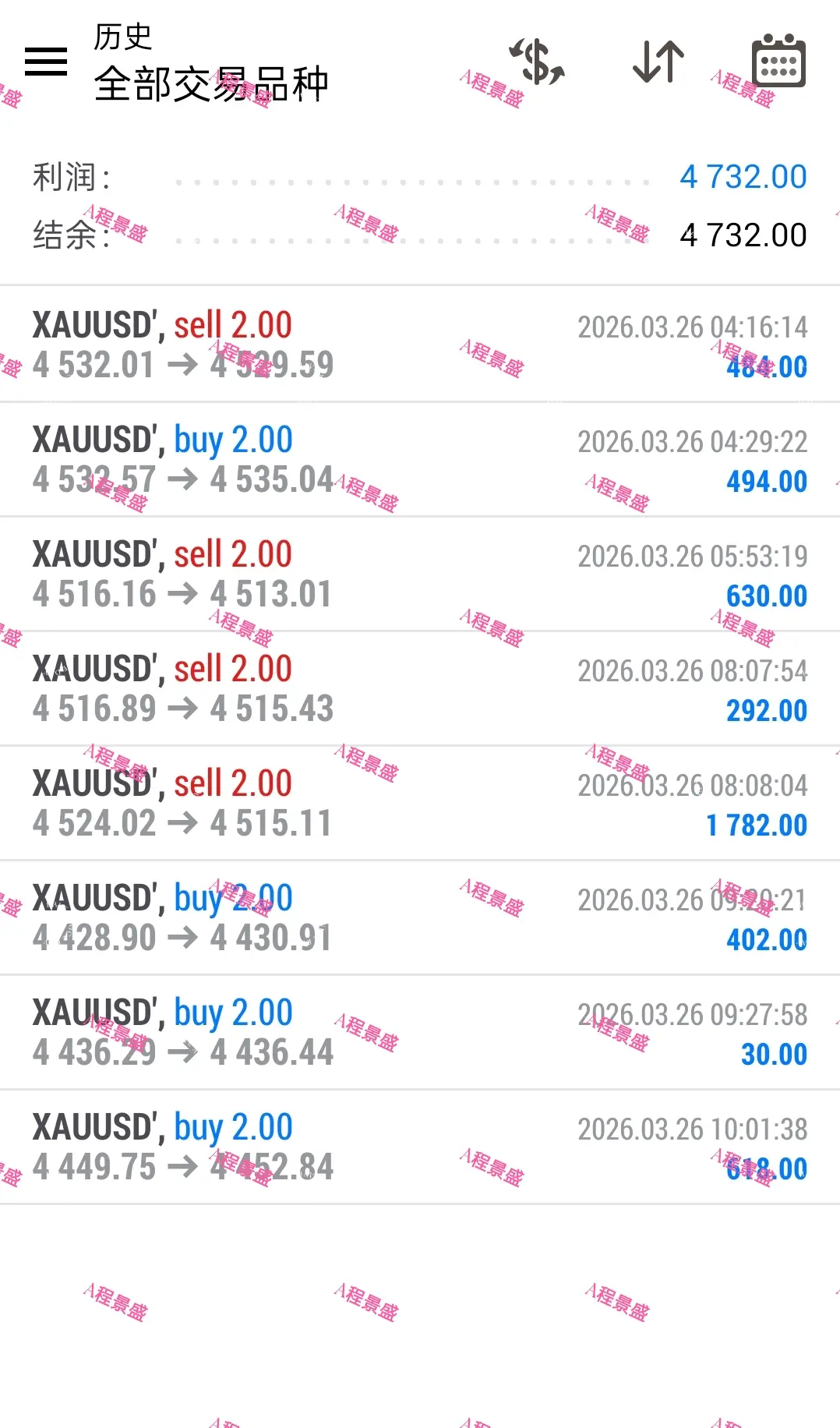840x1428 pixels.
Task: Open the hamburger drawer menu
Action: [46, 62]
